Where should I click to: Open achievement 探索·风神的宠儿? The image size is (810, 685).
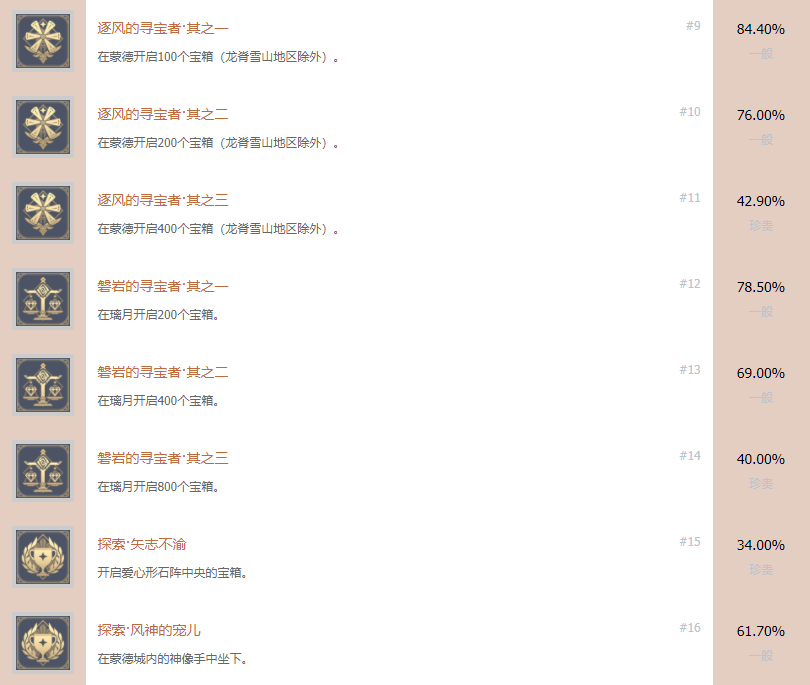click(149, 630)
